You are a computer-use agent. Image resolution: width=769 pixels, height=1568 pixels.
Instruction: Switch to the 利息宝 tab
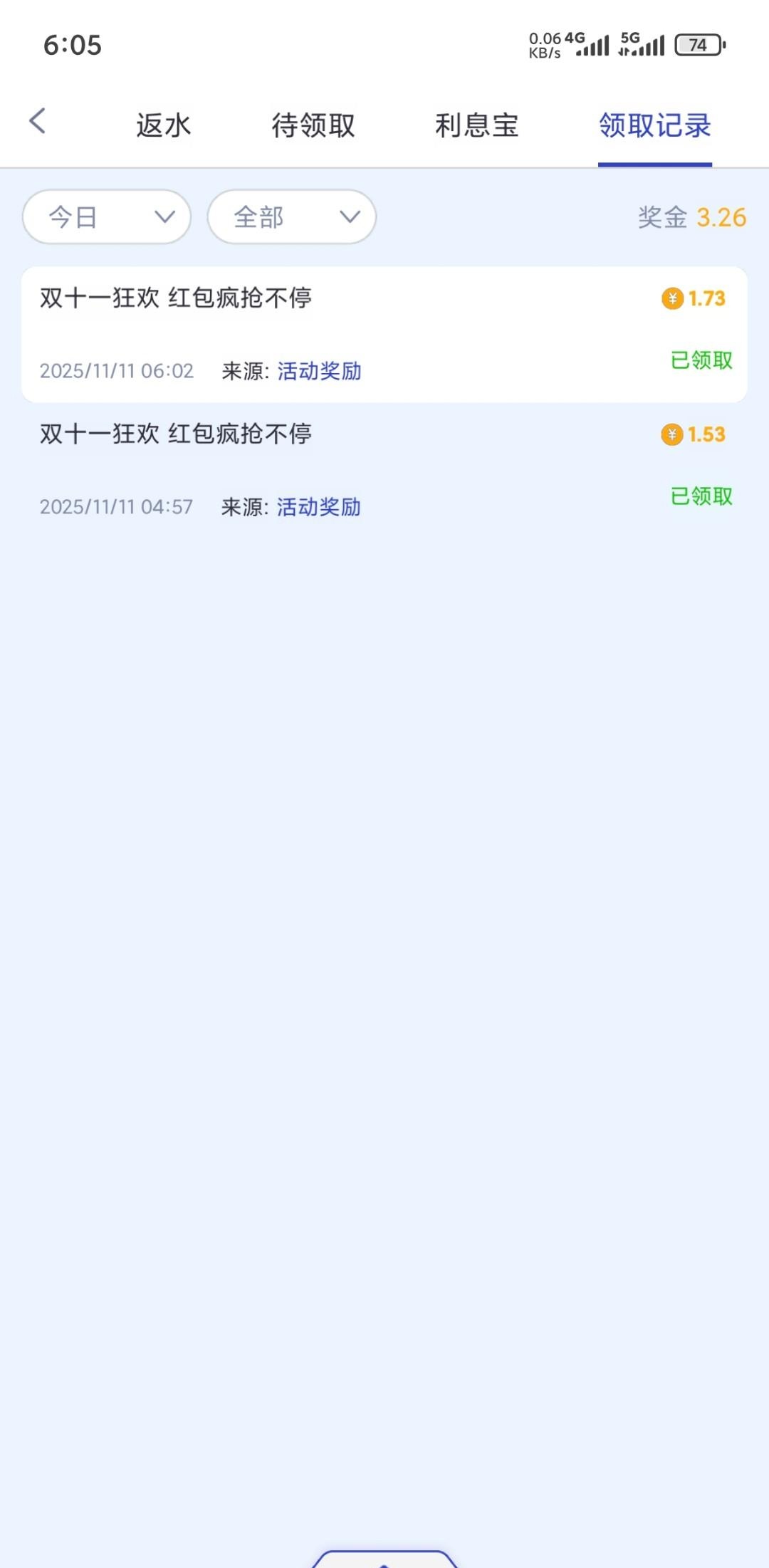476,125
